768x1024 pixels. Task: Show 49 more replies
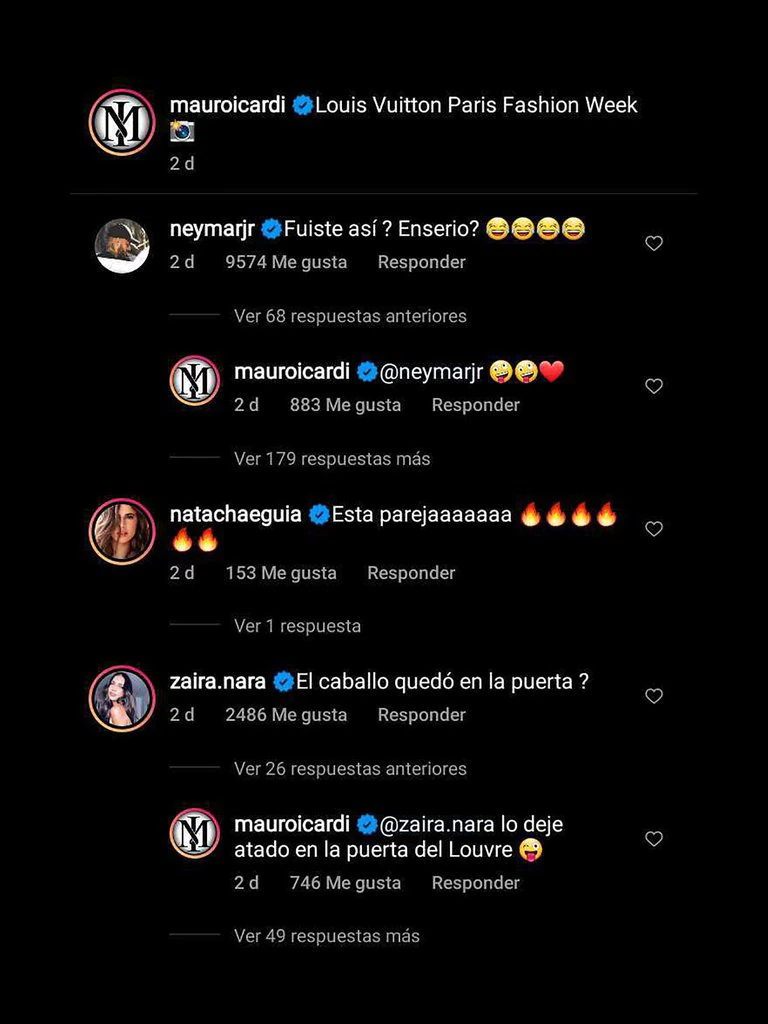click(327, 937)
